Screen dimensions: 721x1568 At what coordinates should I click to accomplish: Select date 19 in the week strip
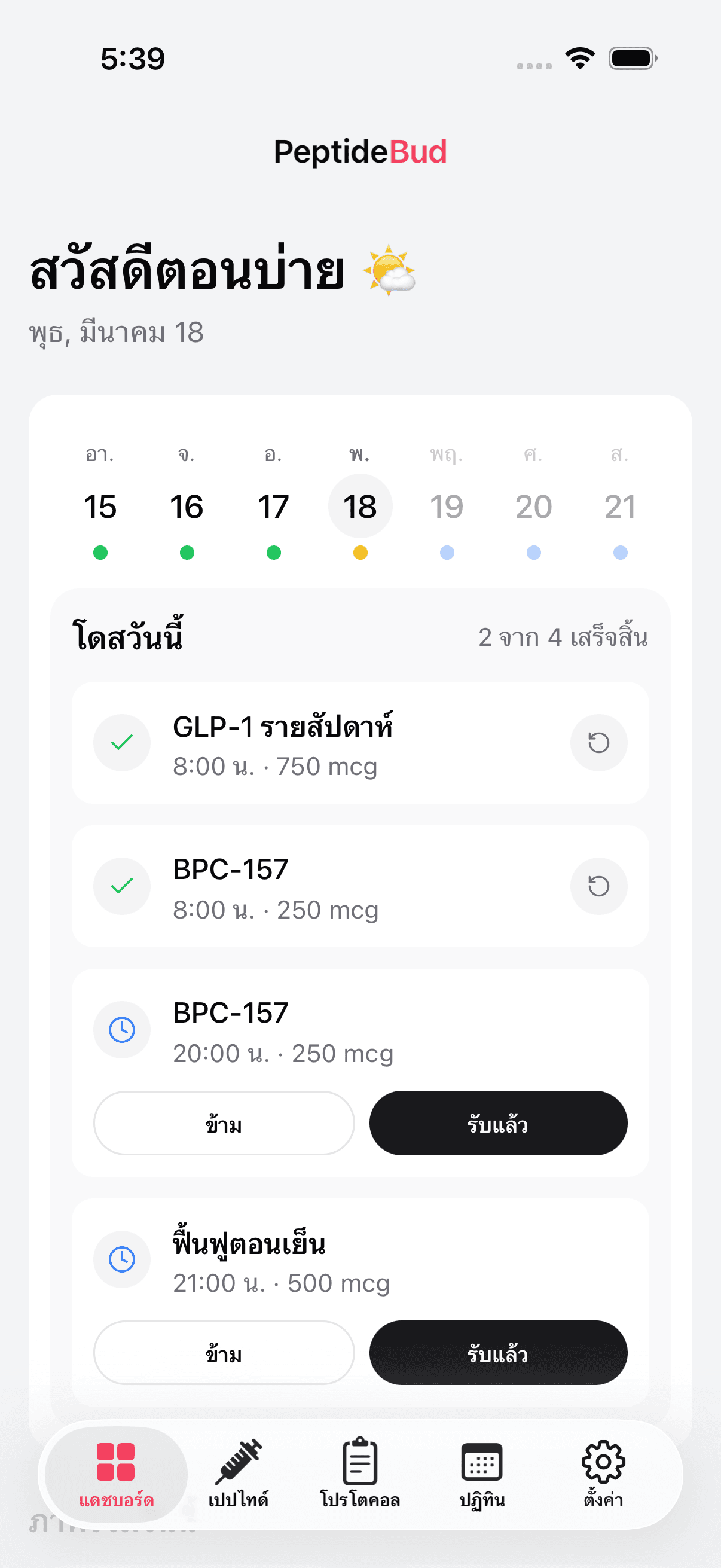click(446, 506)
